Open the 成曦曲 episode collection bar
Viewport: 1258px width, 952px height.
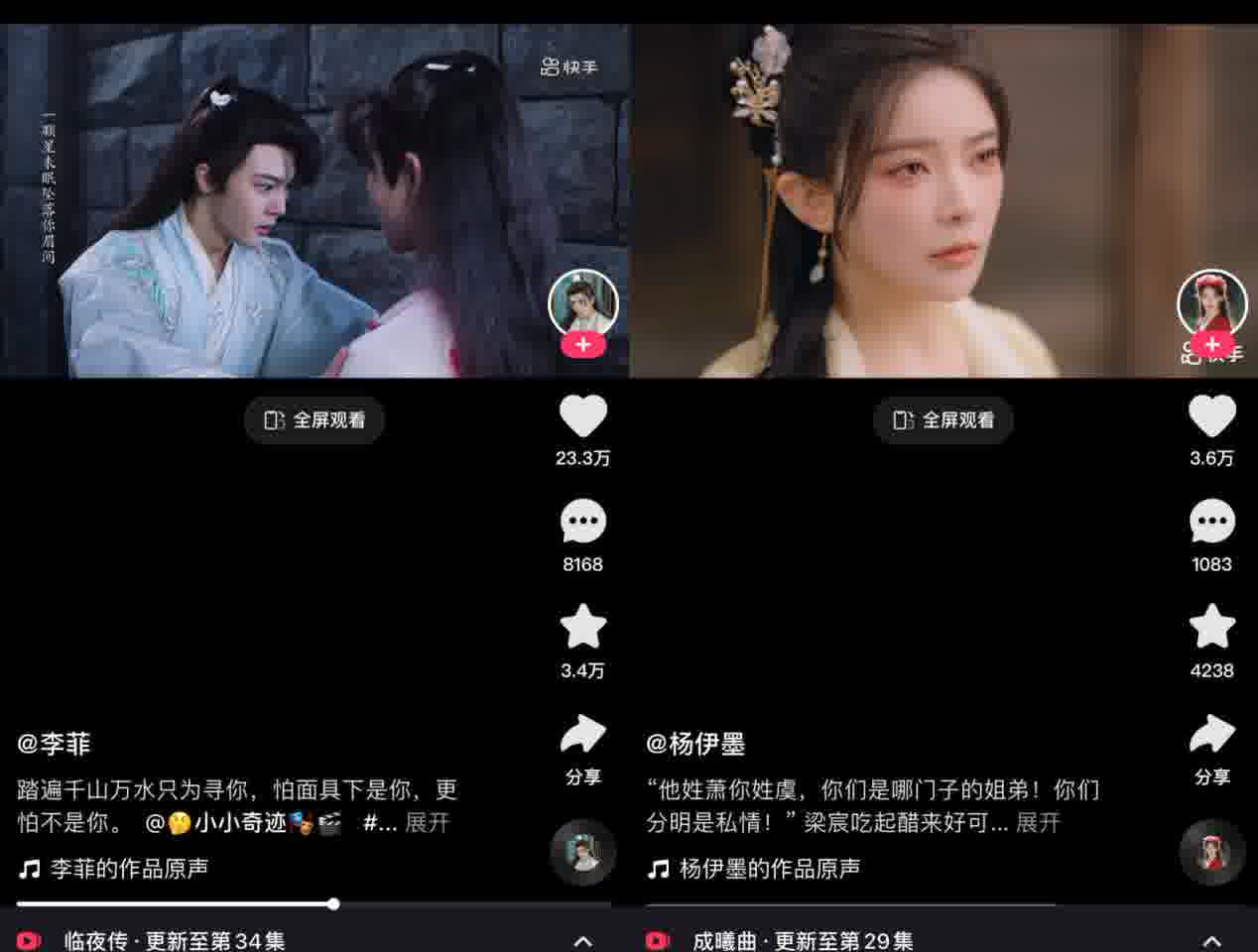pyautogui.click(x=923, y=939)
